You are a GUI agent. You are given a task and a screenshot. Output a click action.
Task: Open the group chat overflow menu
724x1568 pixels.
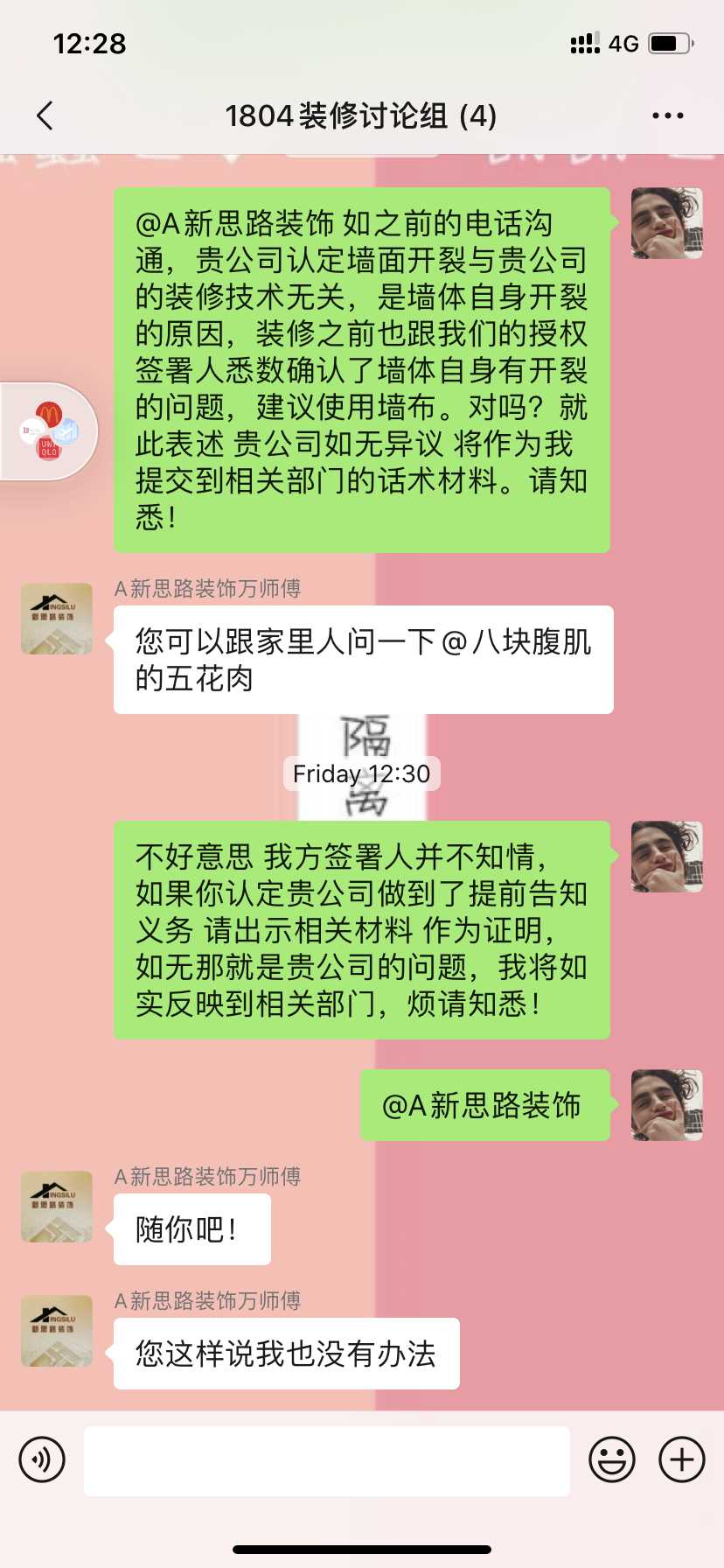pyautogui.click(x=667, y=115)
